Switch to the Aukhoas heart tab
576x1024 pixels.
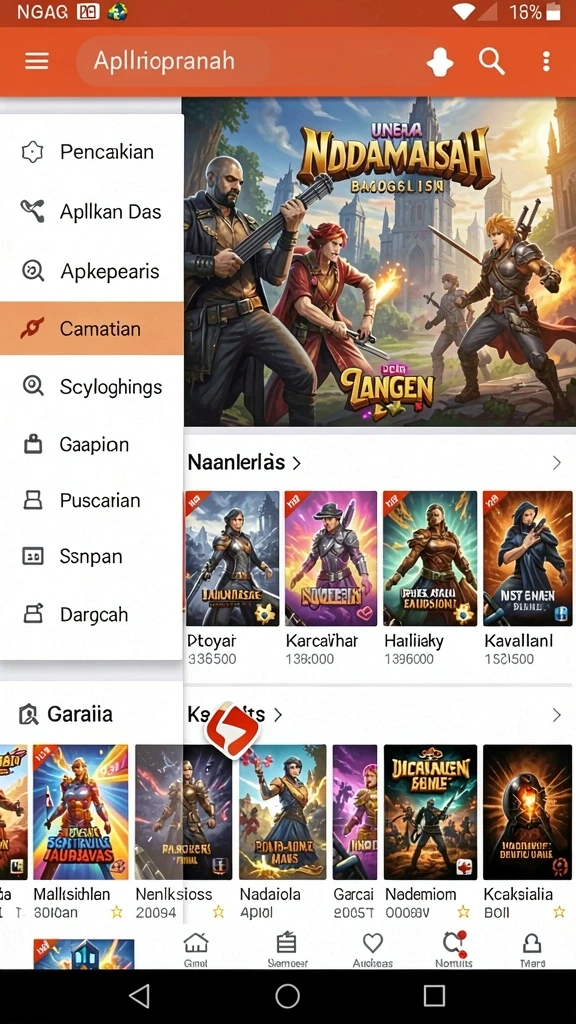click(x=372, y=949)
